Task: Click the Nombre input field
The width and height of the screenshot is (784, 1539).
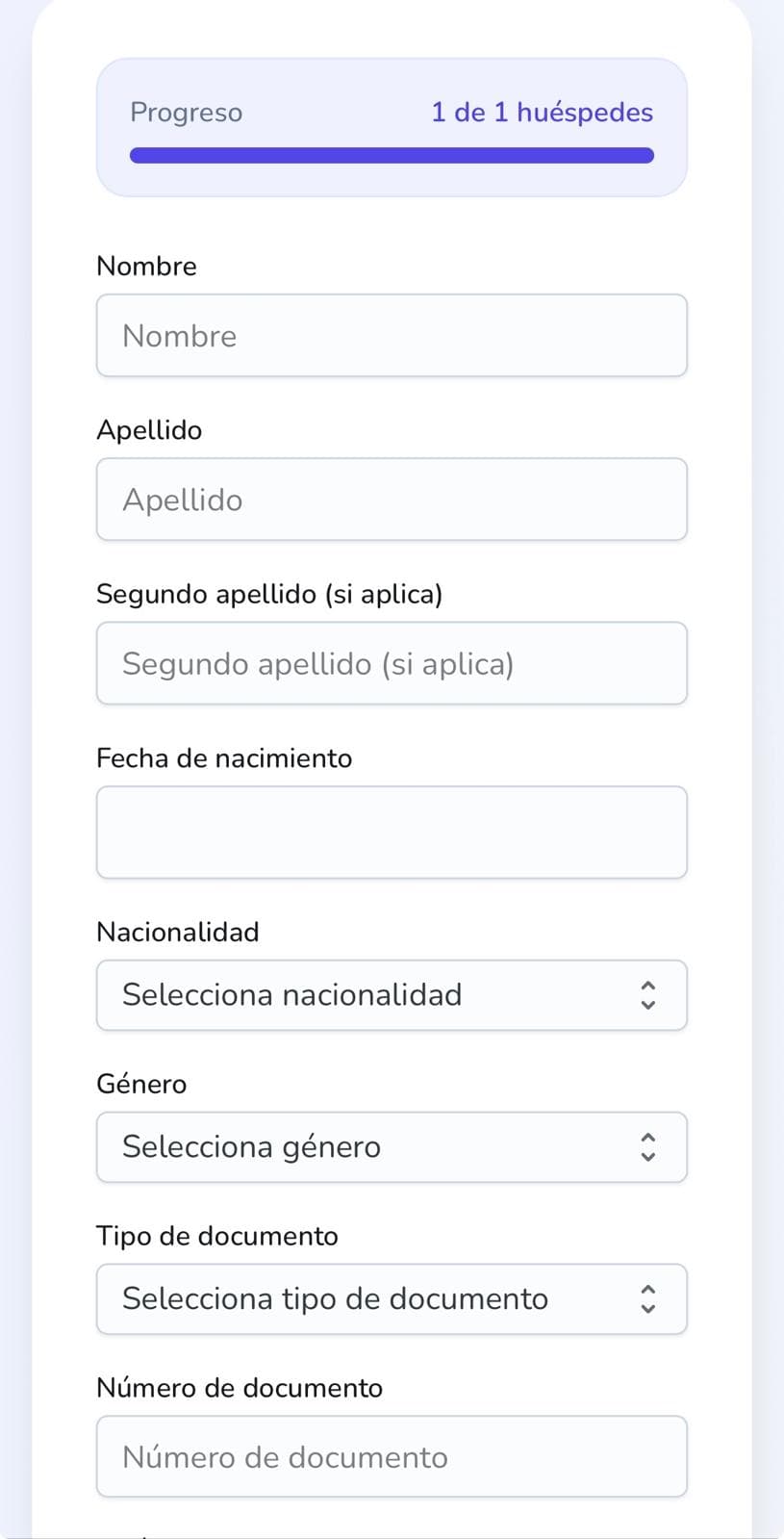Action: tap(392, 335)
